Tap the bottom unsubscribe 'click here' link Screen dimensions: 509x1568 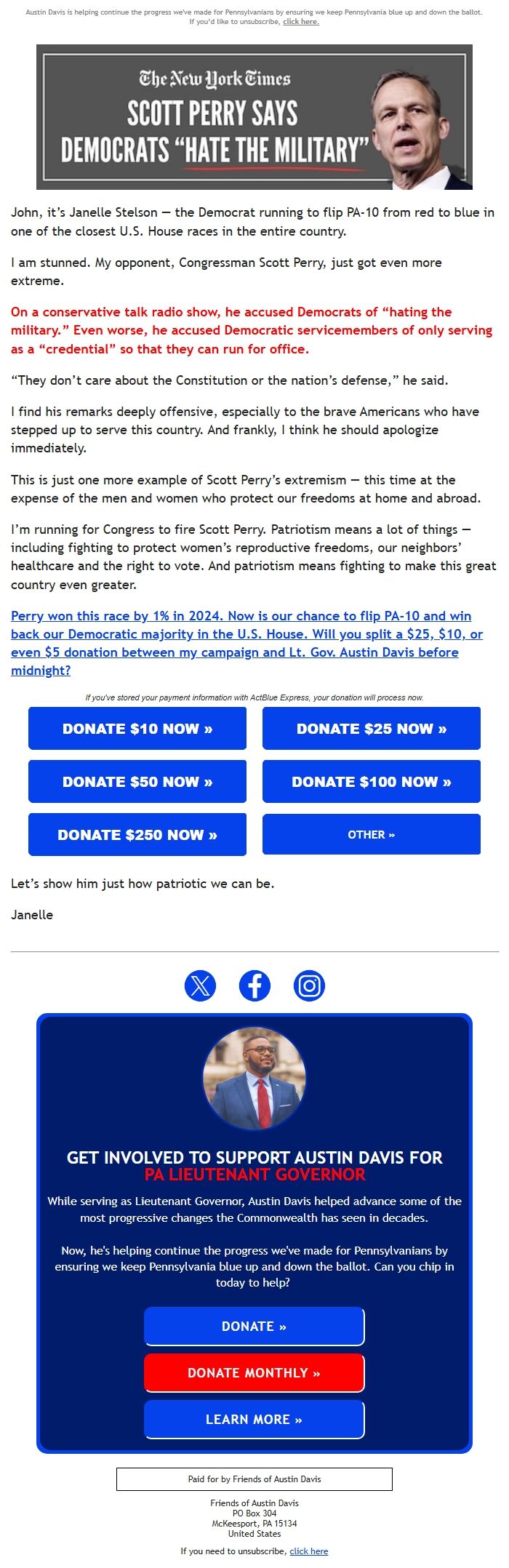point(309,1551)
